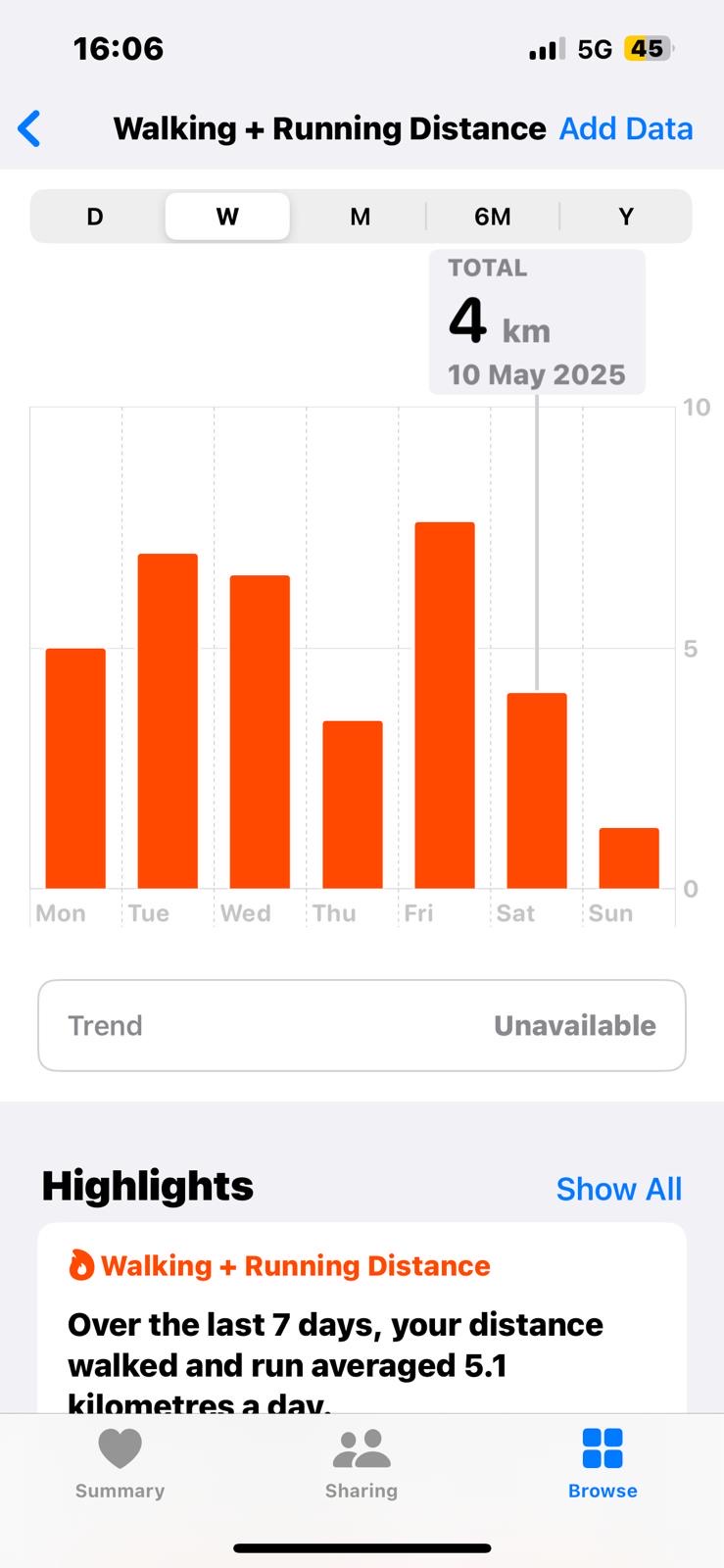The image size is (724, 1568).
Task: Tap Add Data
Action: 626,128
